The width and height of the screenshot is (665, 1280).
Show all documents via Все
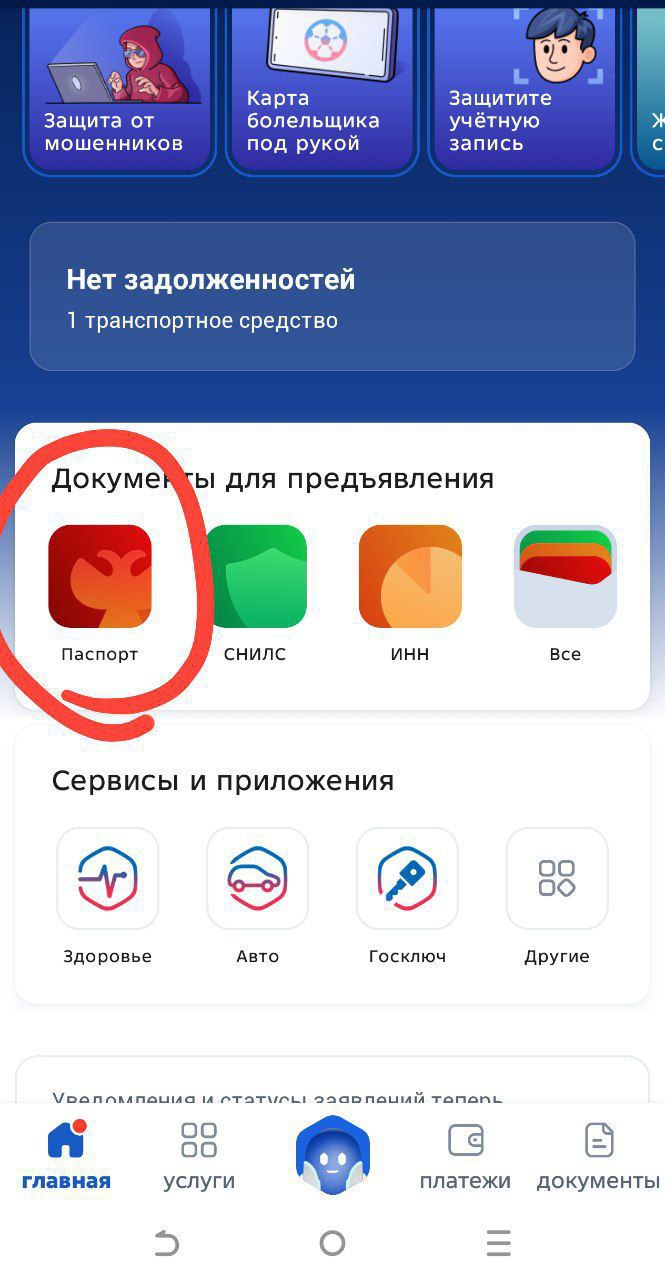pos(565,594)
